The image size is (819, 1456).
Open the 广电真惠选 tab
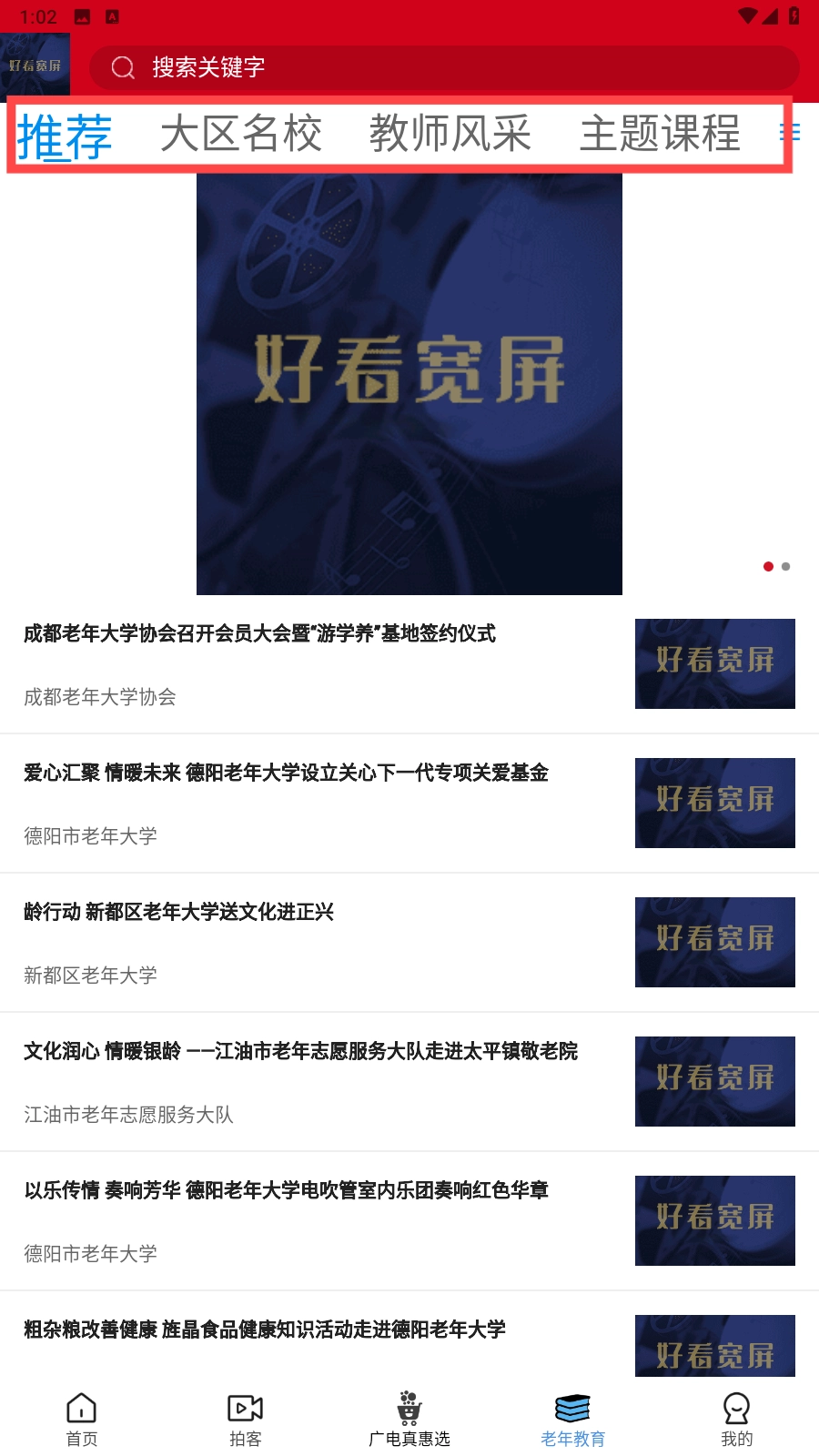click(409, 1419)
